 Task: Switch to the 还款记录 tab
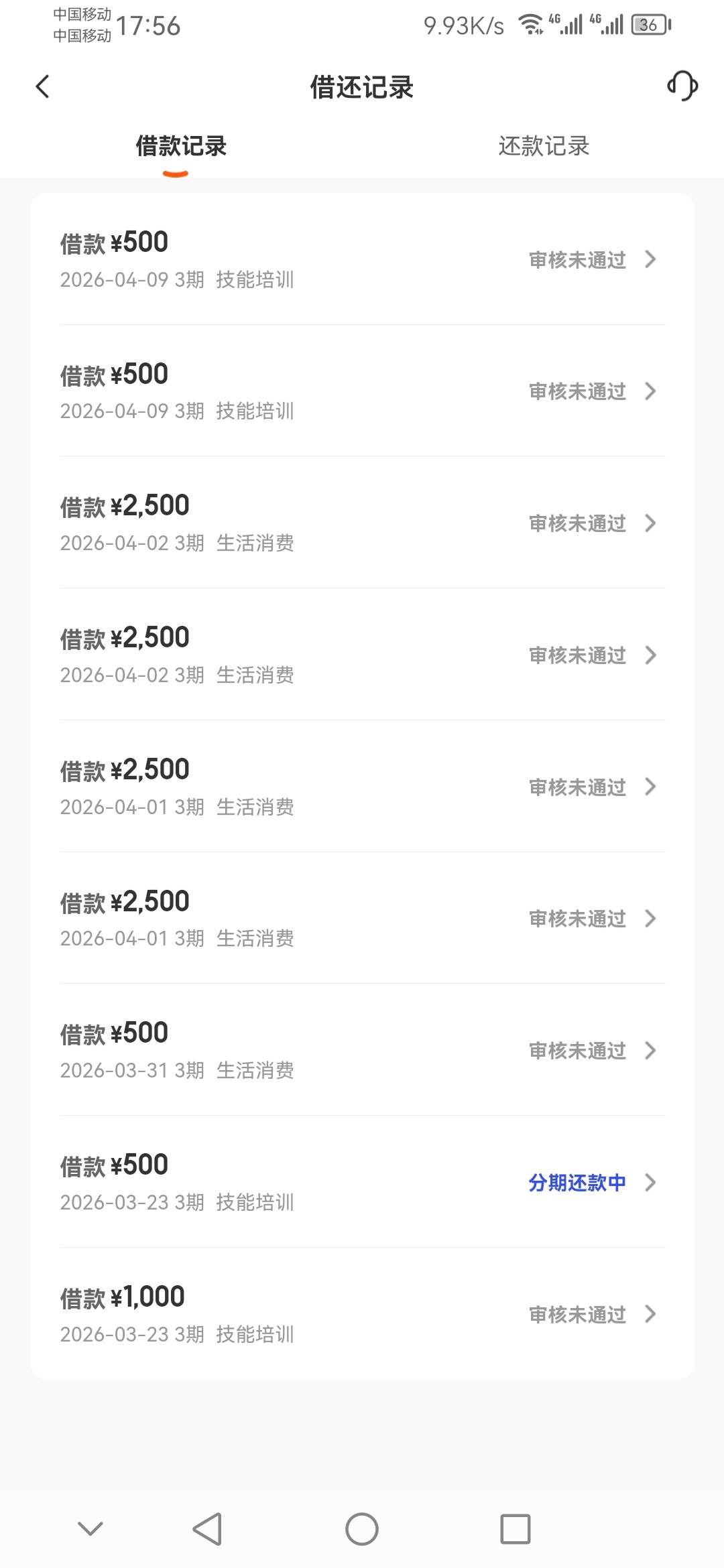[544, 146]
